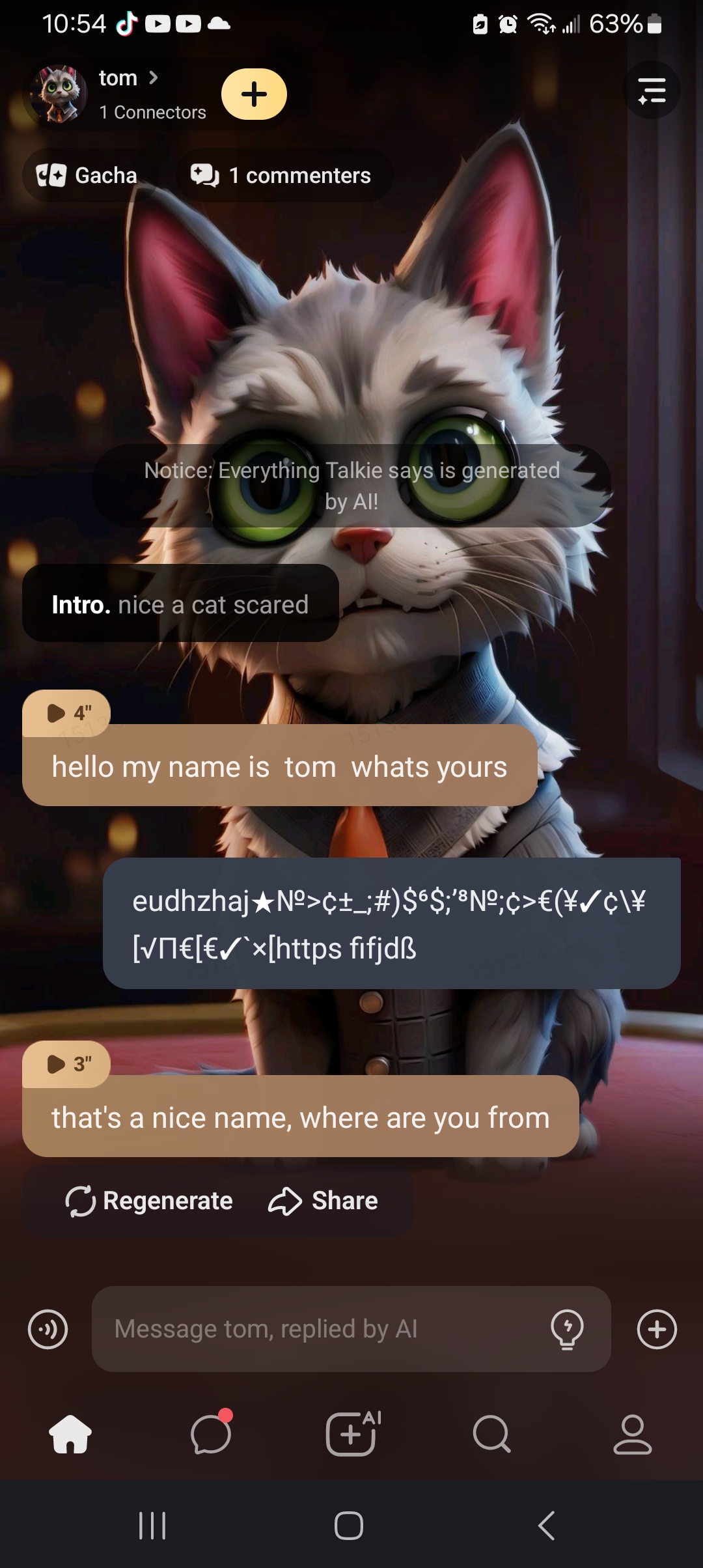View the 1 commenters chip

(282, 175)
